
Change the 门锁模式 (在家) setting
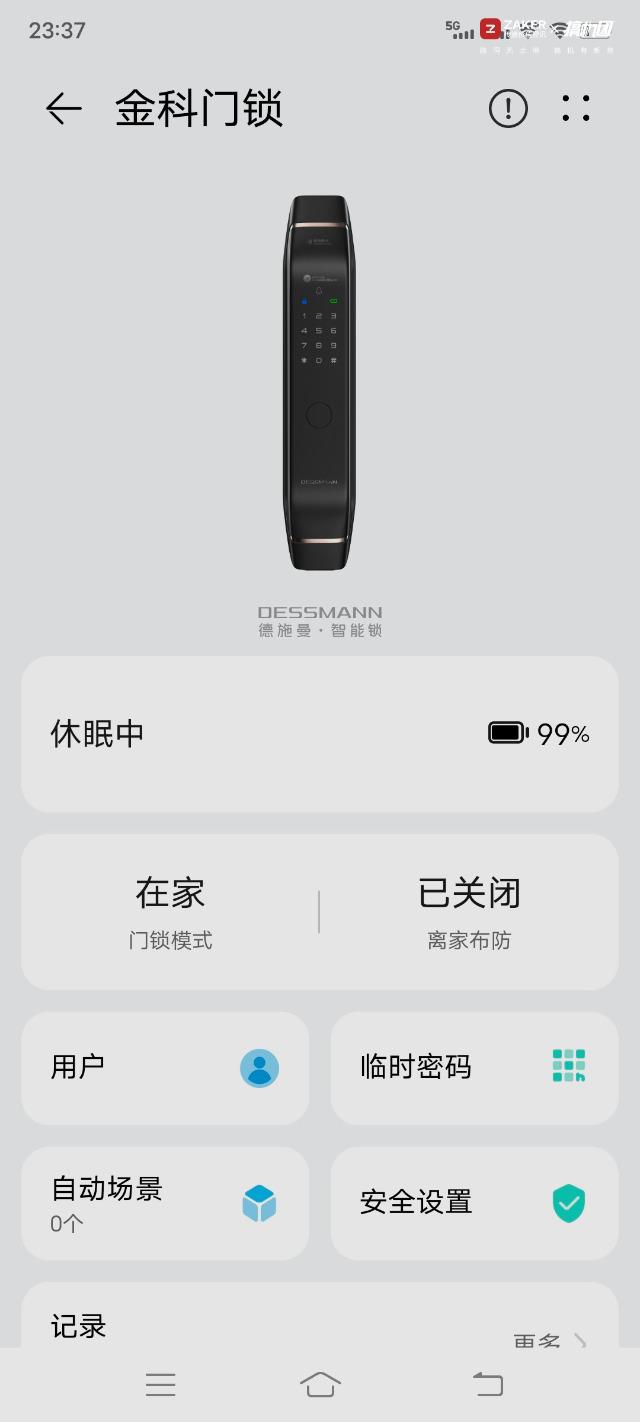(x=170, y=911)
